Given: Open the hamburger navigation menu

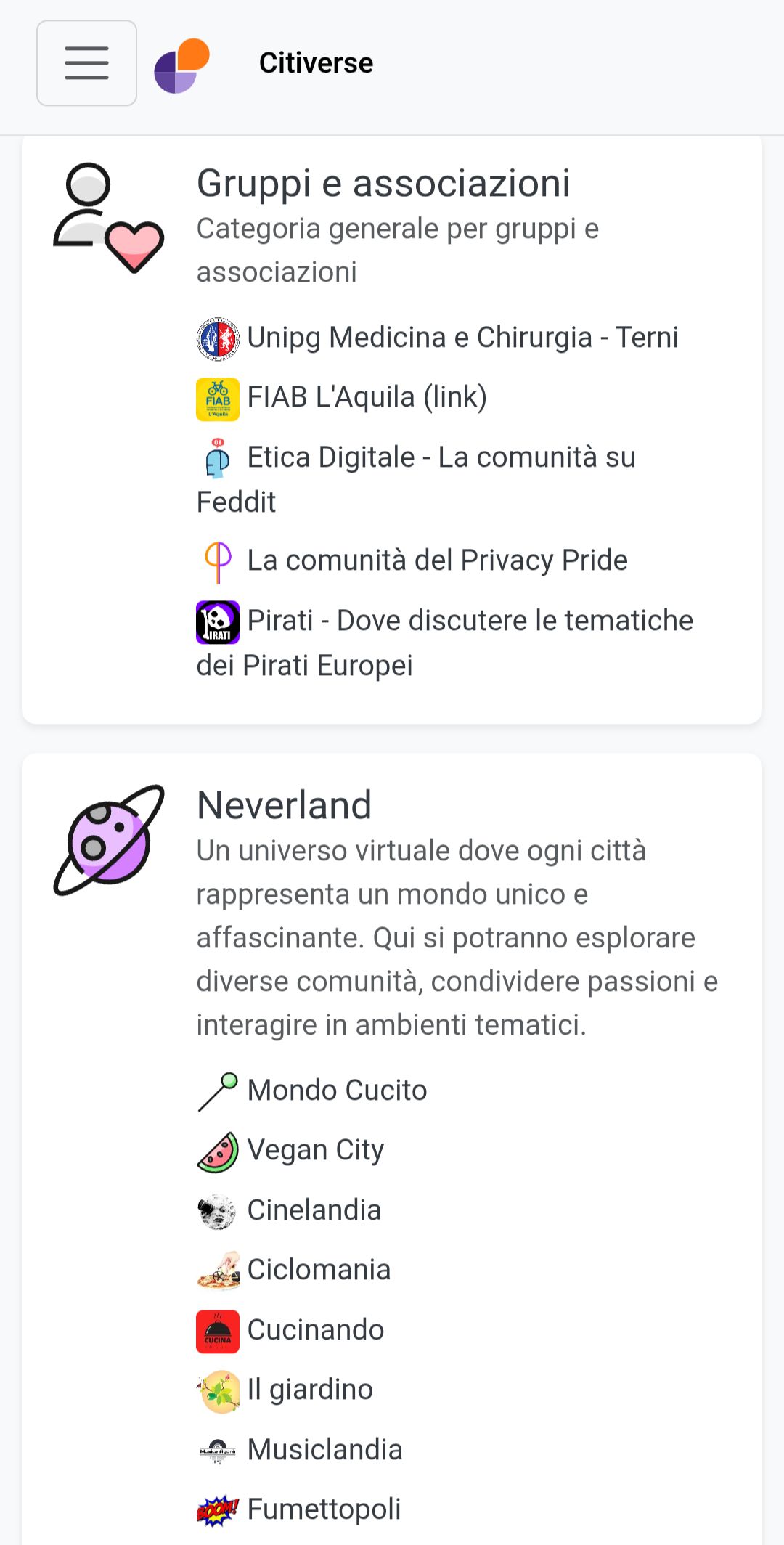Looking at the screenshot, I should [86, 63].
